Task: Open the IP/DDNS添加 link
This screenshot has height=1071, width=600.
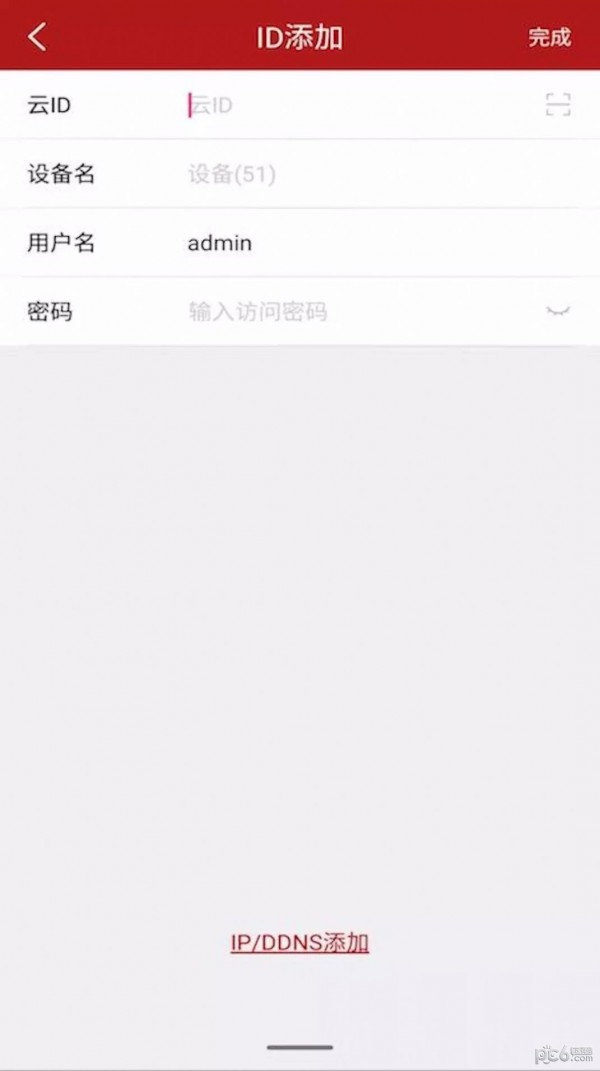Action: click(300, 942)
